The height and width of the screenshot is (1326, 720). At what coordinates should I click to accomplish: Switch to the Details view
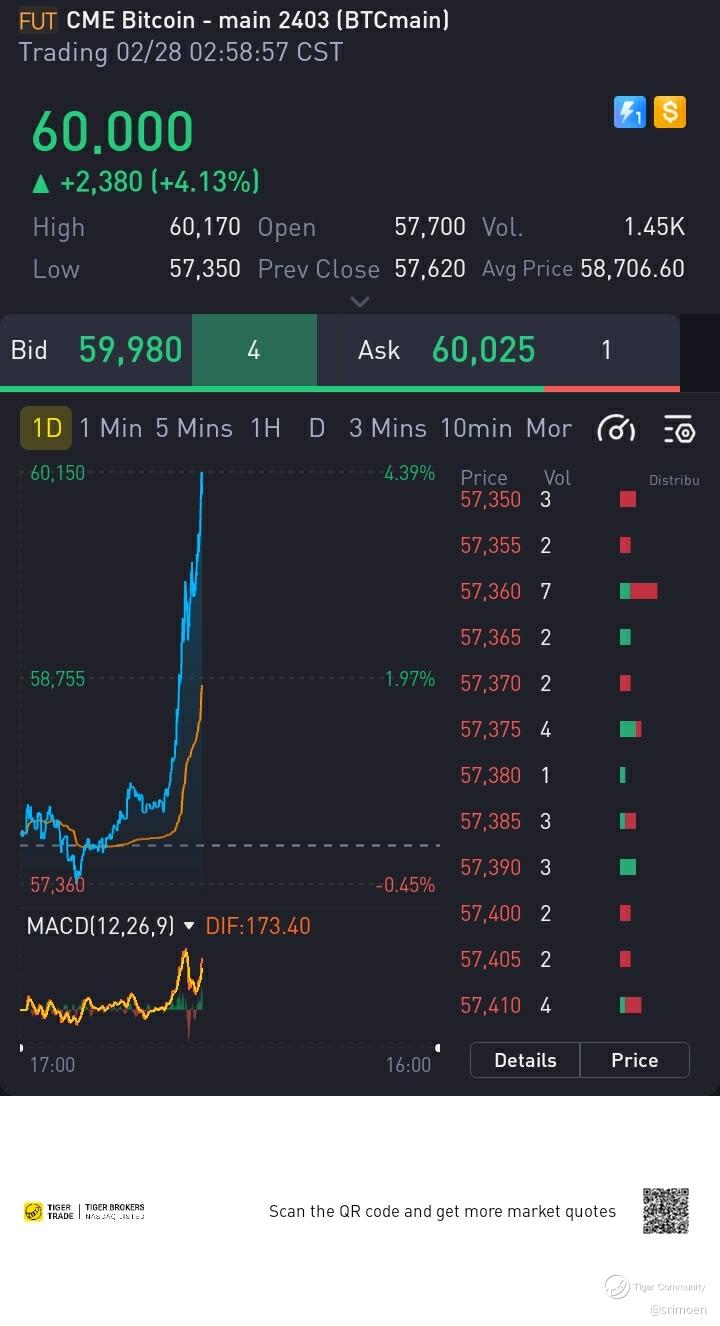[525, 1060]
